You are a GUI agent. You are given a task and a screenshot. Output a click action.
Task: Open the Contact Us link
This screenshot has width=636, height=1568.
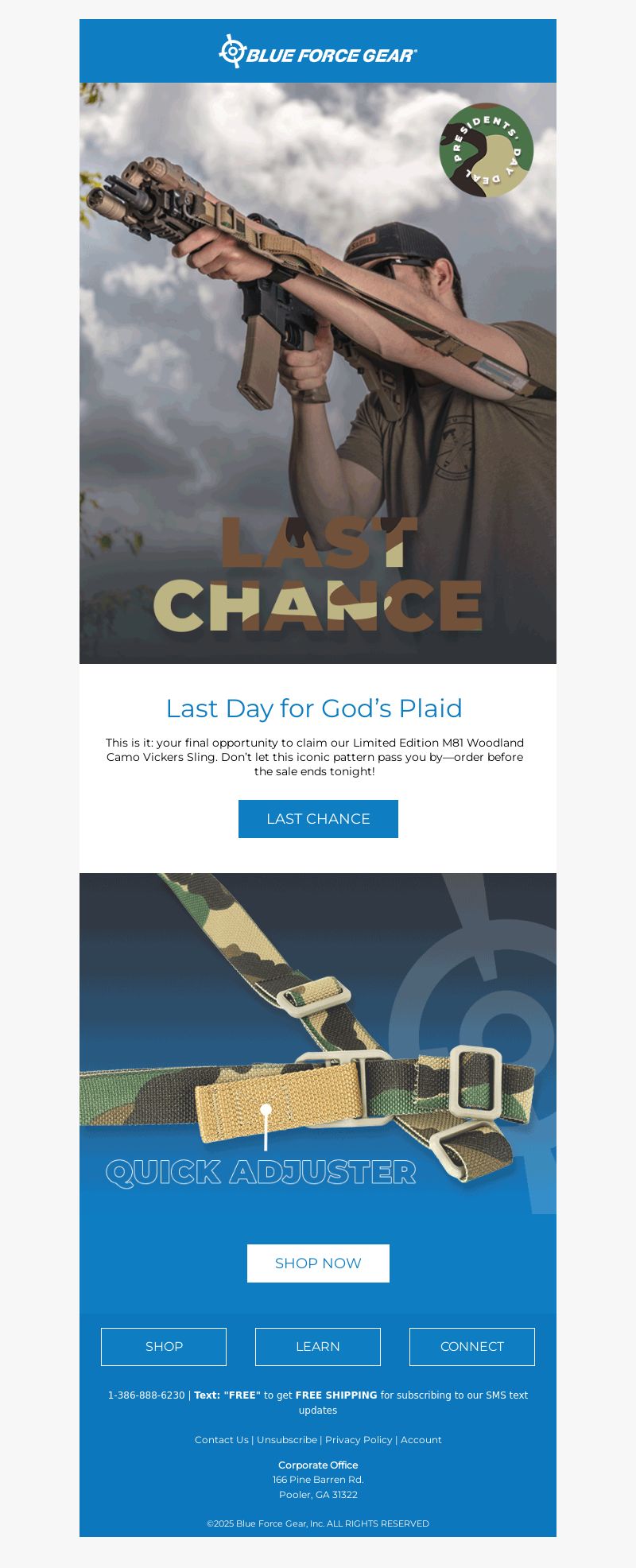(x=221, y=1440)
